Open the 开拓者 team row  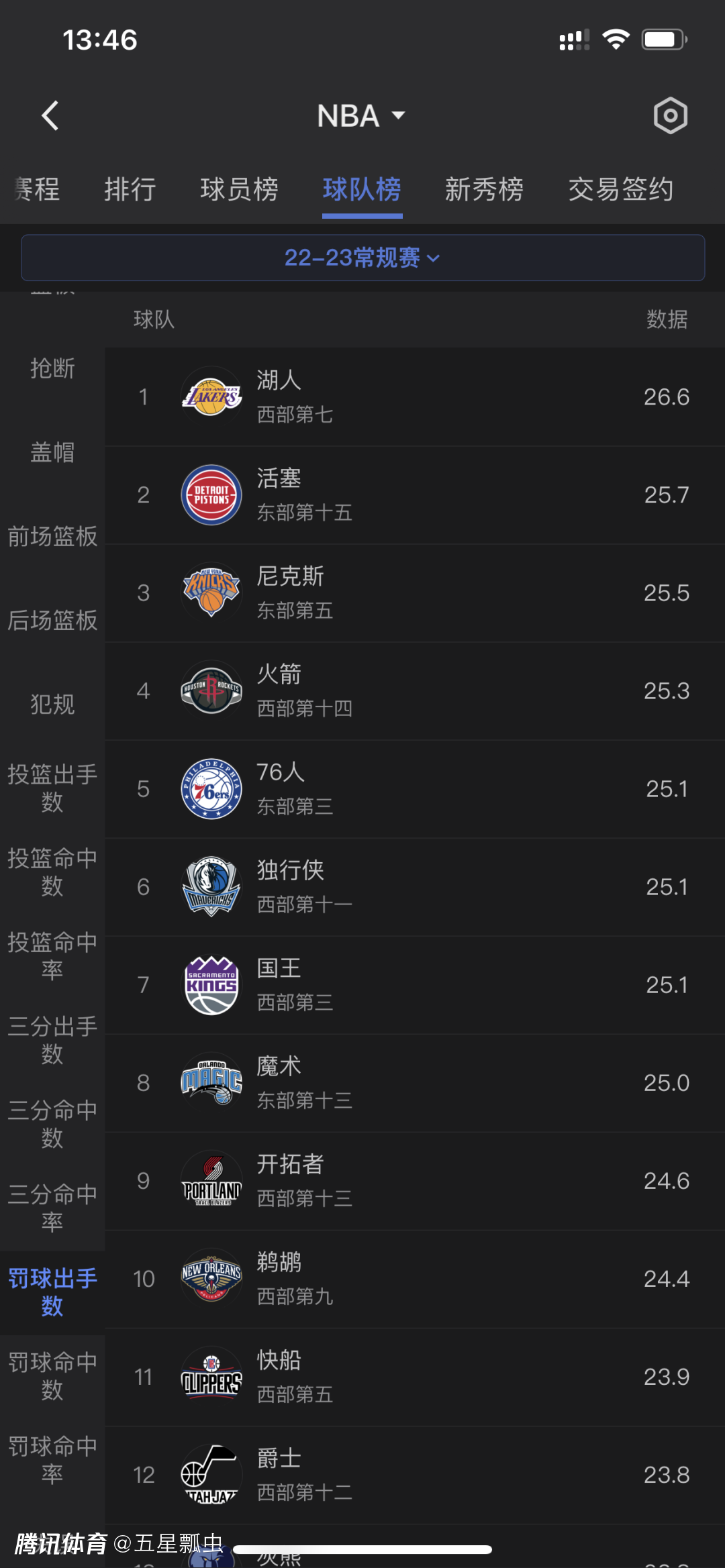[x=414, y=1180]
